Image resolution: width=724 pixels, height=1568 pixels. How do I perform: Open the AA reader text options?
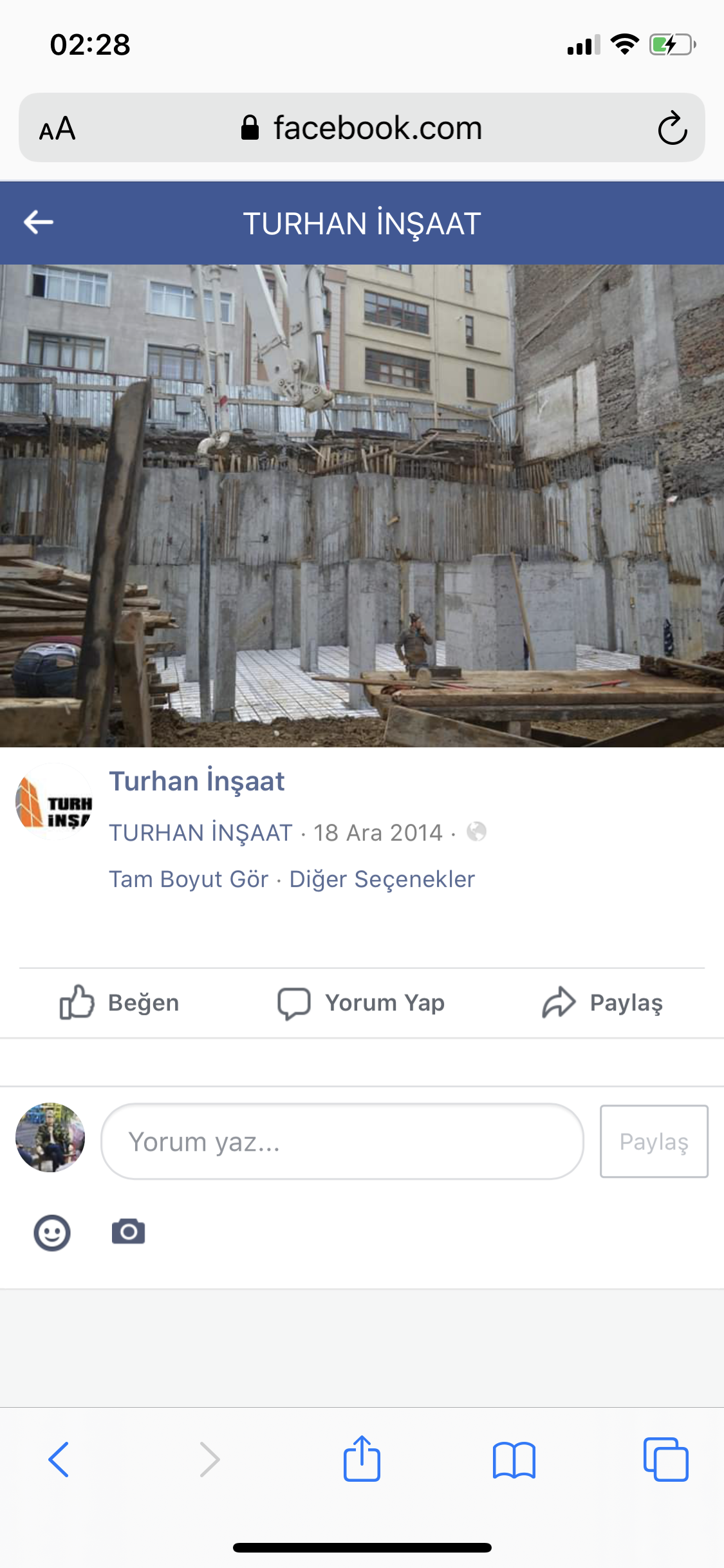(57, 128)
